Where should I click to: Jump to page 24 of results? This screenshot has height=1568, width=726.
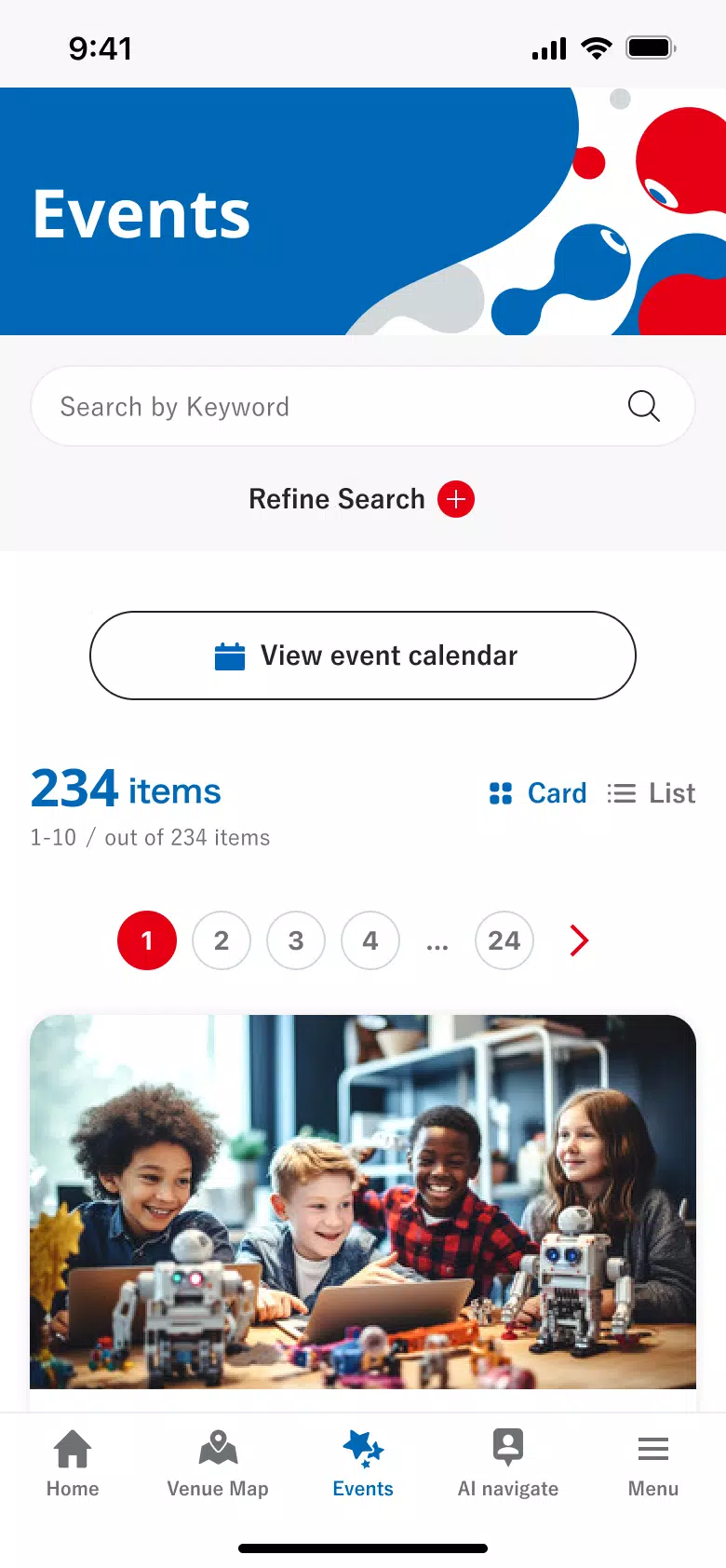504,940
